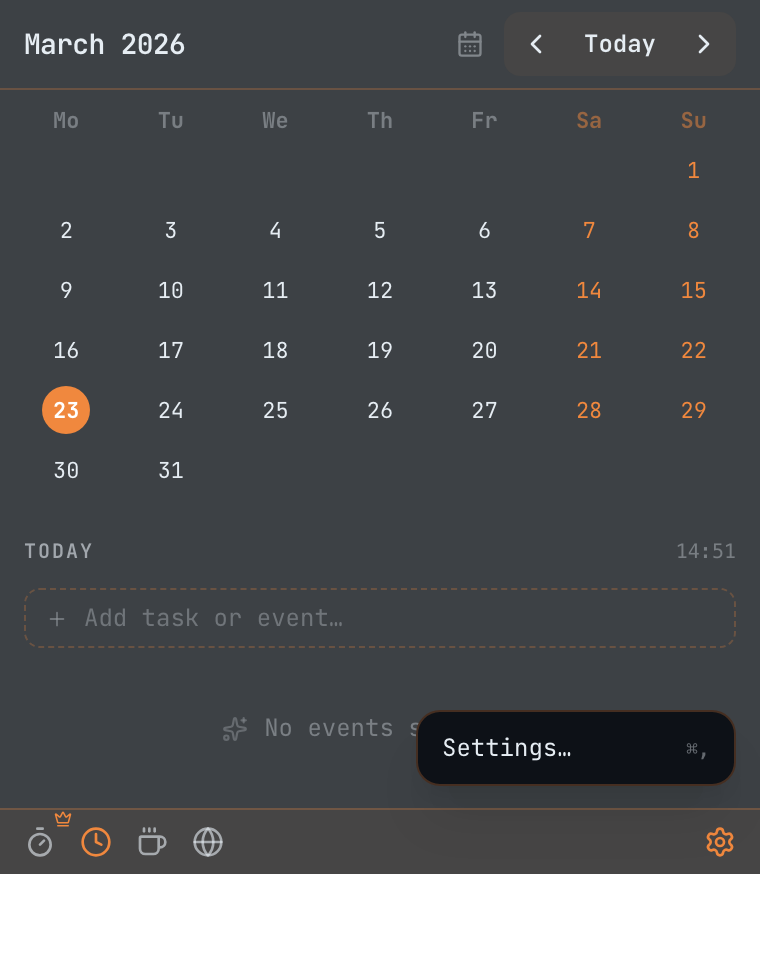This screenshot has width=760, height=954.
Task: Open the settings gear icon
Action: pyautogui.click(x=720, y=842)
